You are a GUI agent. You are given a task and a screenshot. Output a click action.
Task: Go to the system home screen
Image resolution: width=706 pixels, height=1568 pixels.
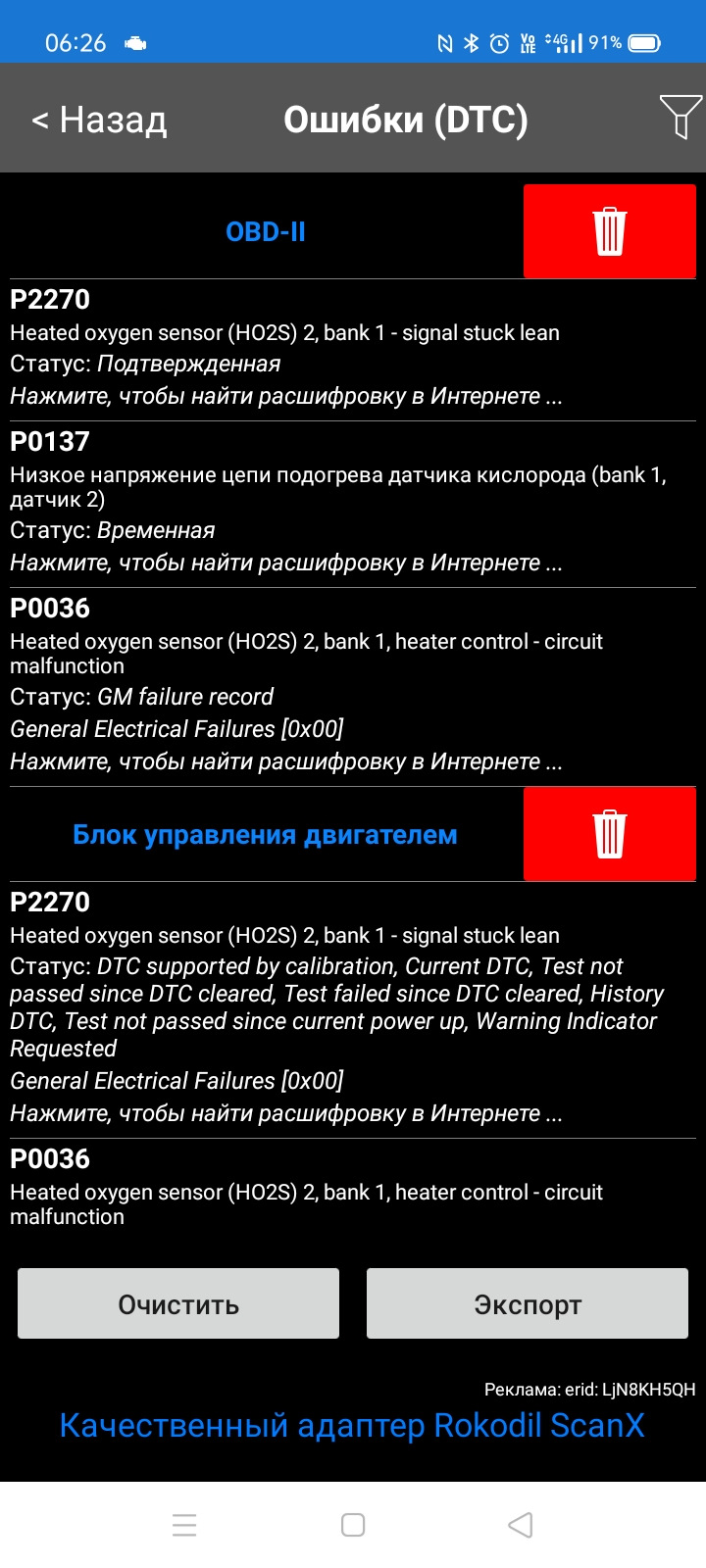click(353, 1525)
